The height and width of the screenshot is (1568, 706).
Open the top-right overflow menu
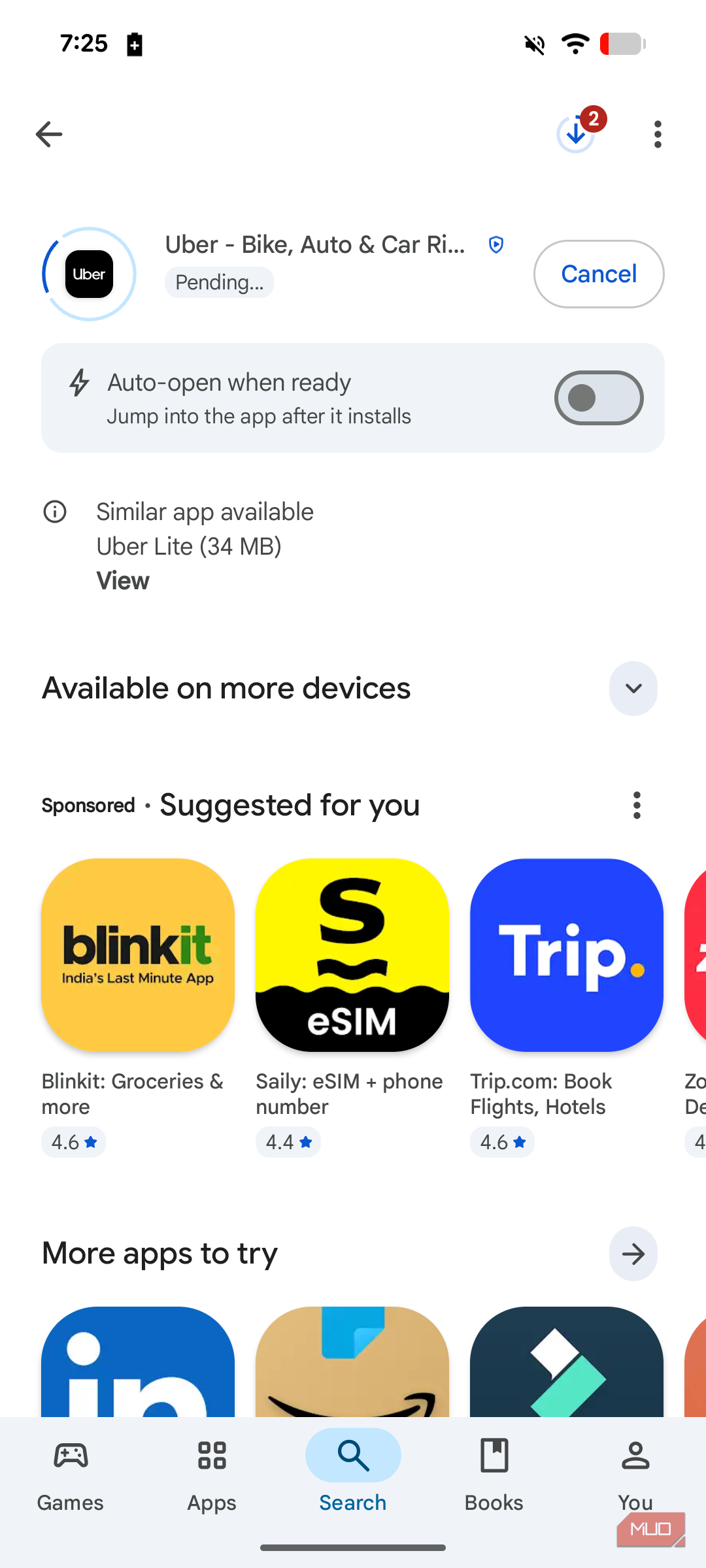(658, 135)
